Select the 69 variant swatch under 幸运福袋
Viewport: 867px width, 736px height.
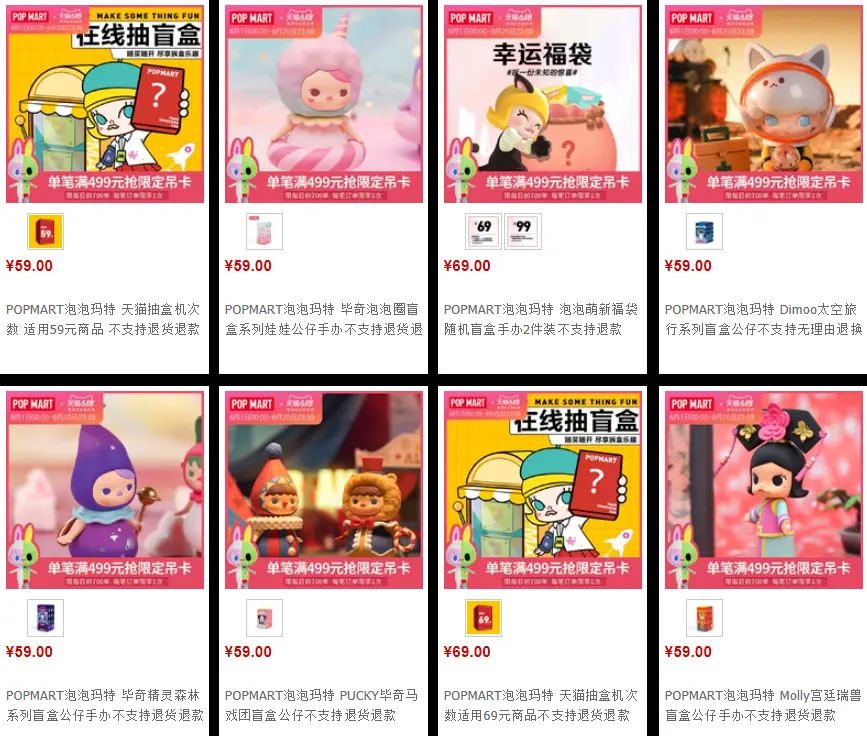(x=484, y=232)
